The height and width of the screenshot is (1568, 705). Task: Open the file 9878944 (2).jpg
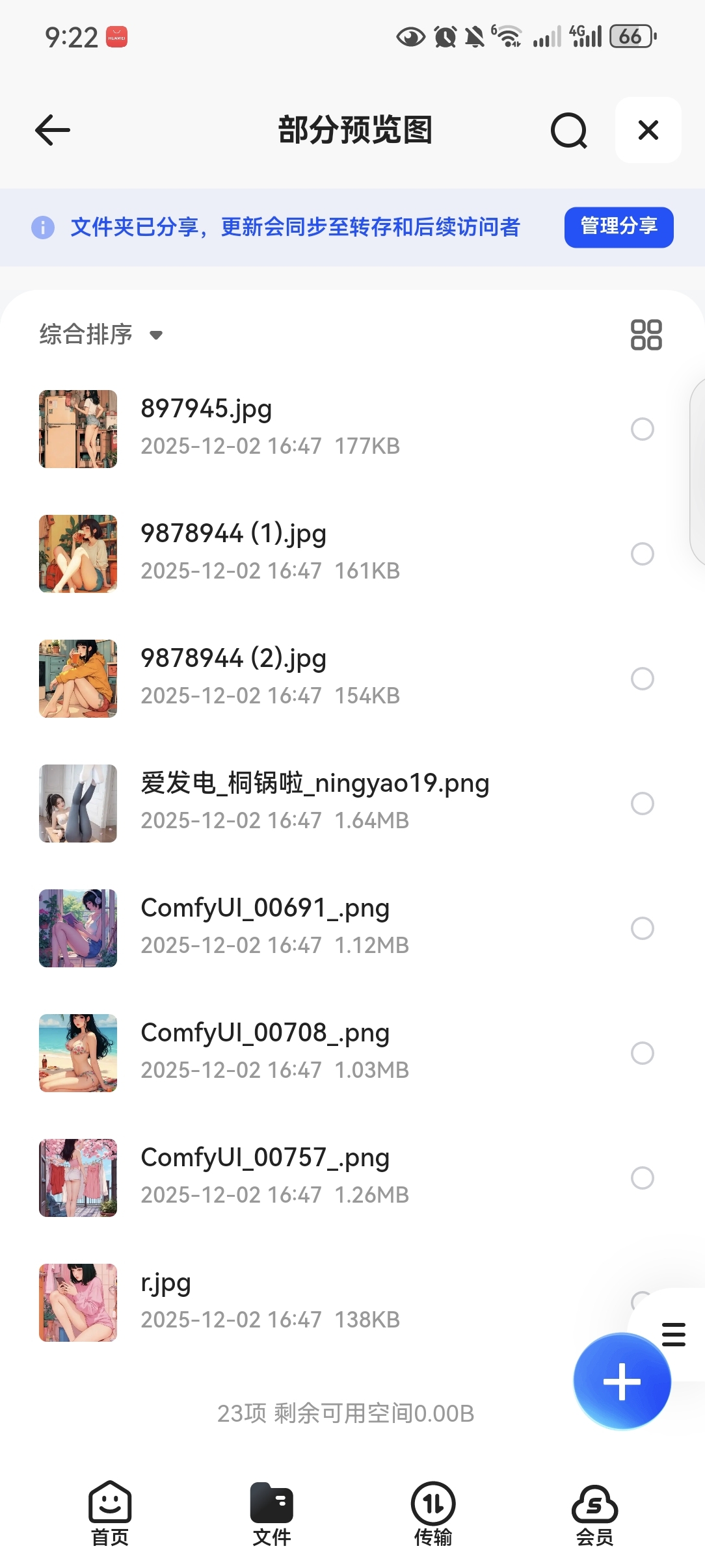(x=233, y=659)
